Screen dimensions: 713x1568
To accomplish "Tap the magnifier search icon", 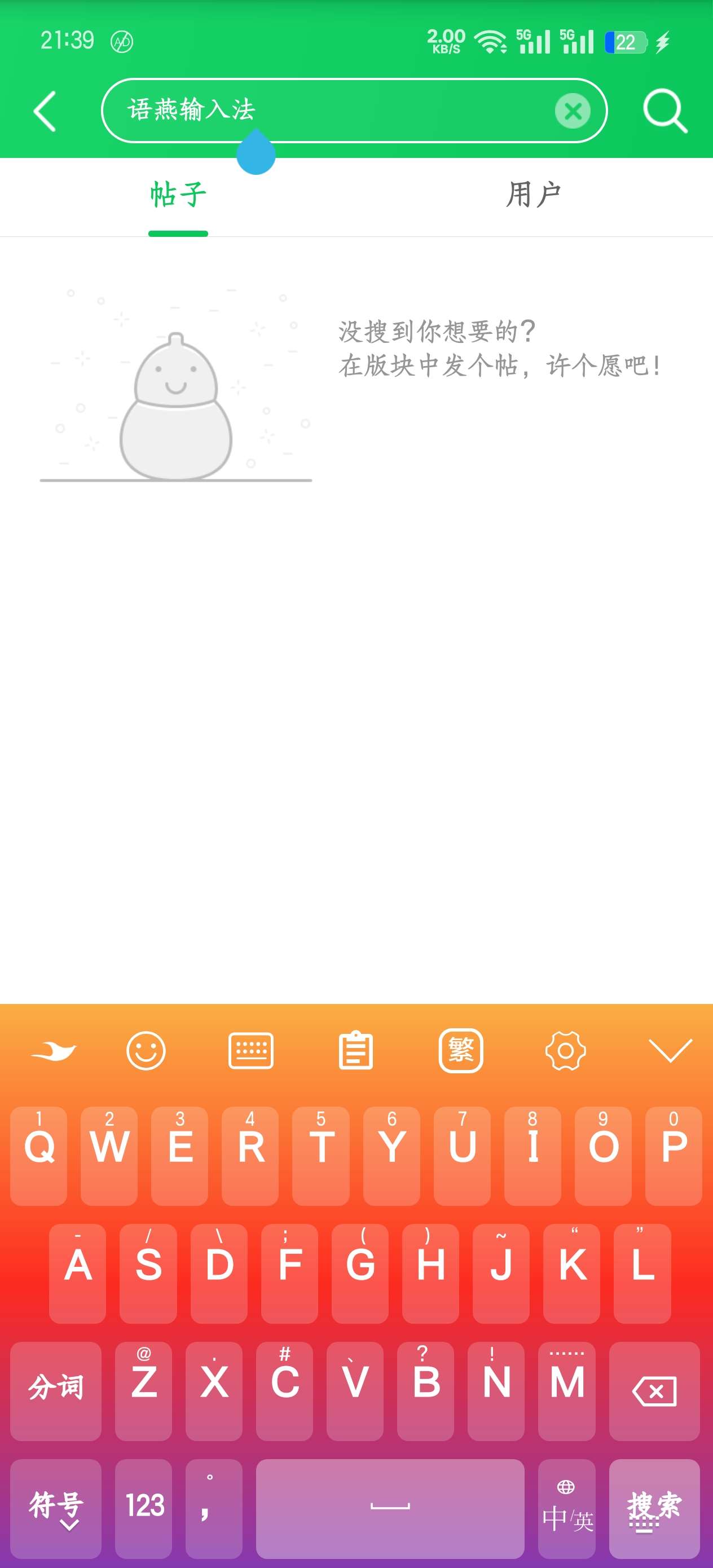I will pyautogui.click(x=664, y=111).
